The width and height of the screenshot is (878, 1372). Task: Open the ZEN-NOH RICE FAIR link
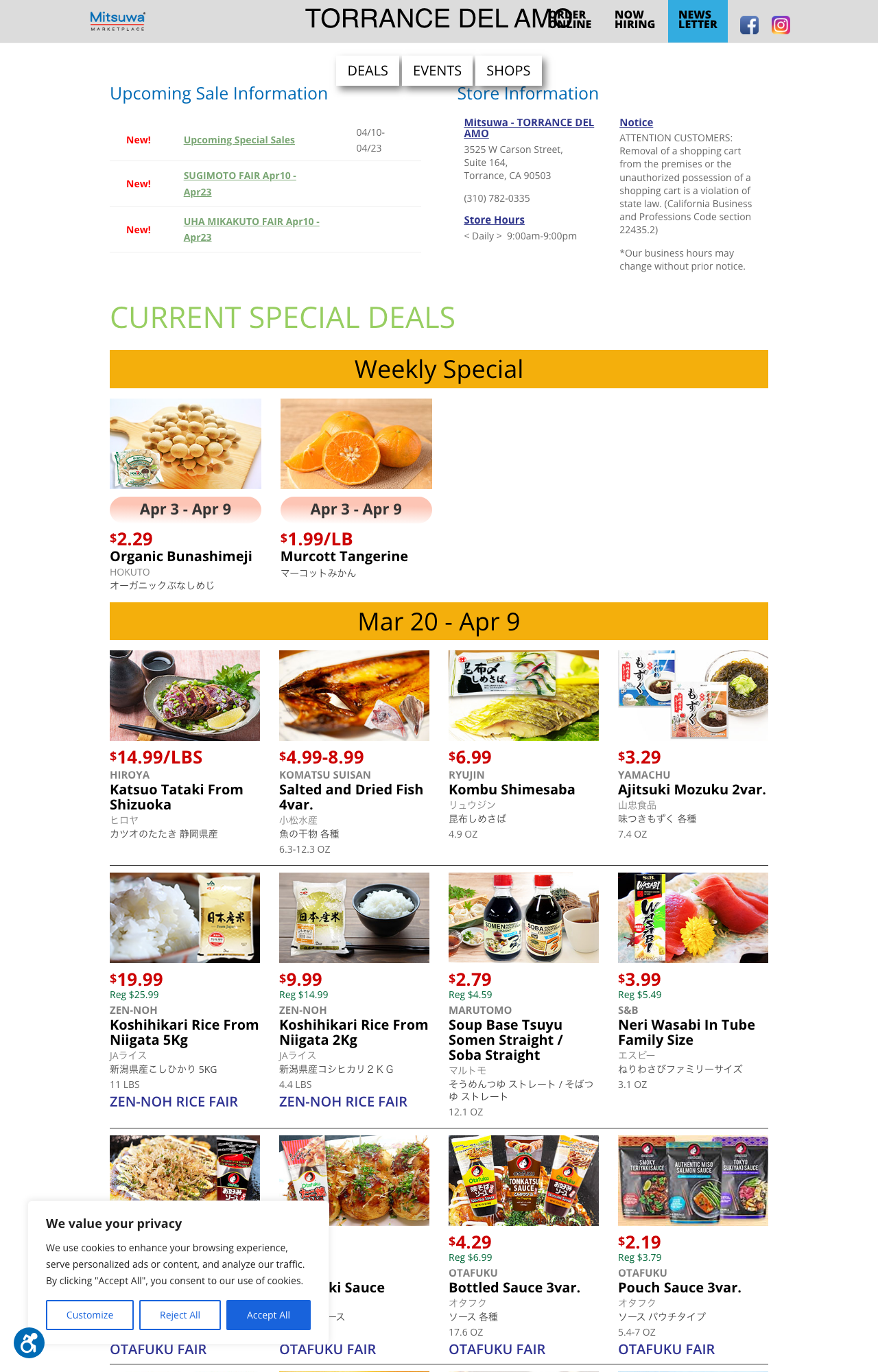[174, 1101]
